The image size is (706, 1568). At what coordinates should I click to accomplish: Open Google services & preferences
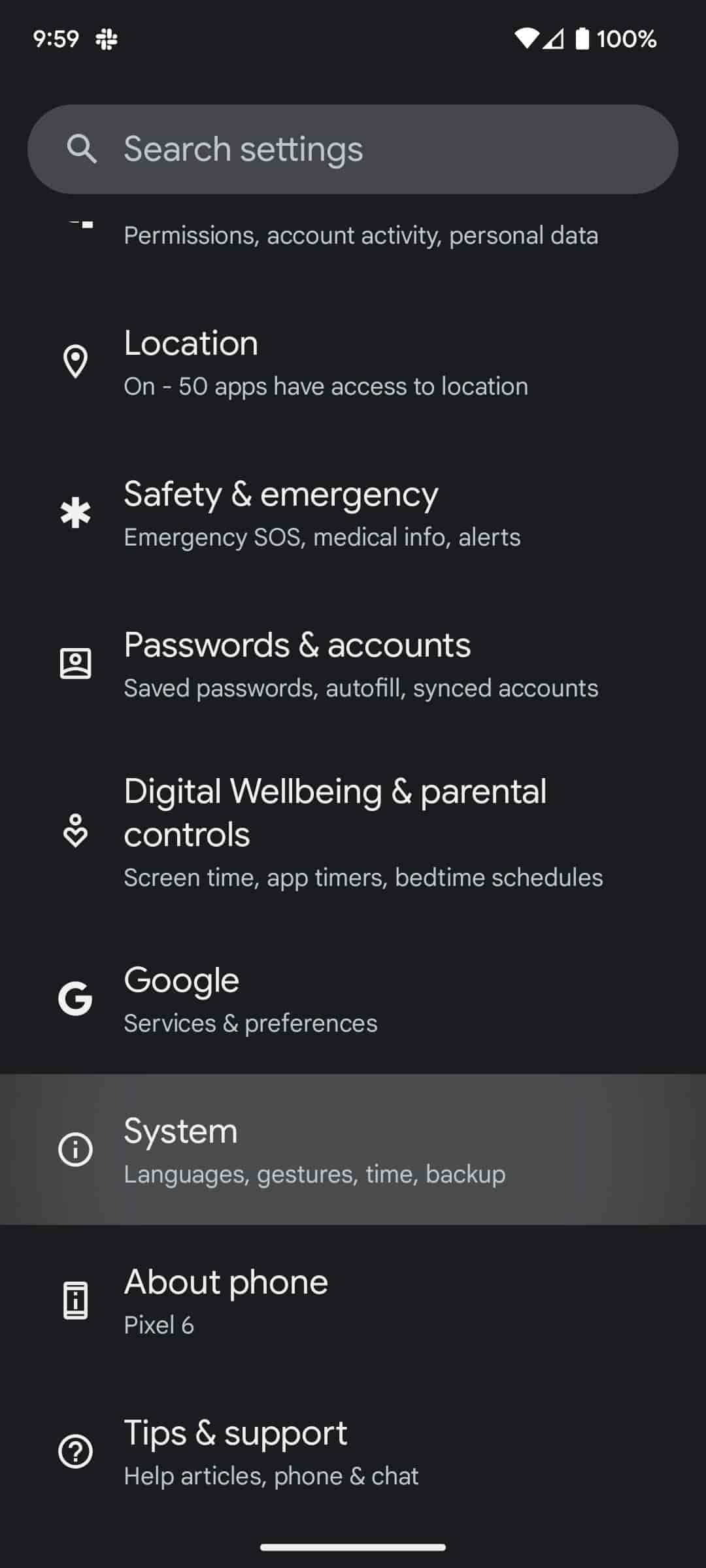(x=353, y=1000)
